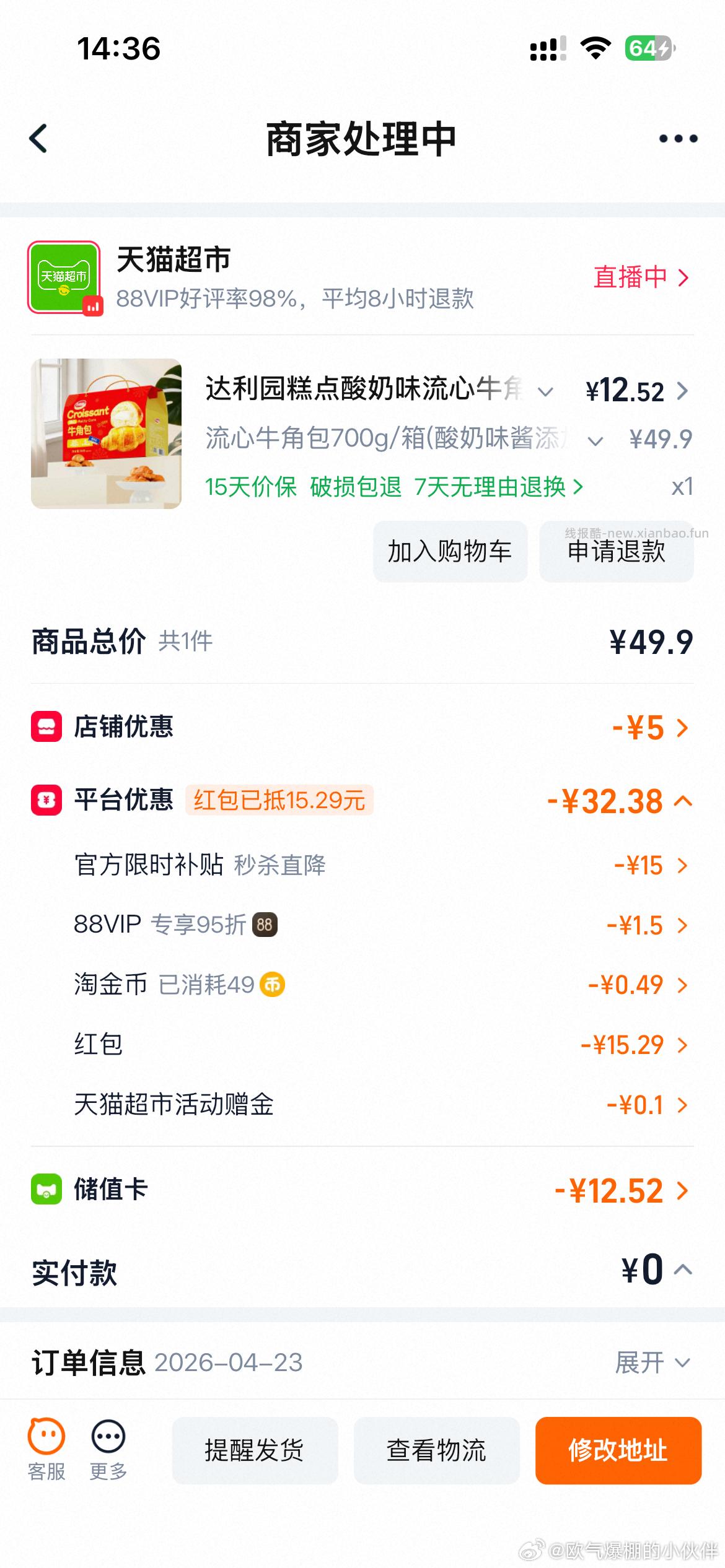The width and height of the screenshot is (725, 1568).
Task: Open 红包 detail via its chevron
Action: coord(682,1045)
